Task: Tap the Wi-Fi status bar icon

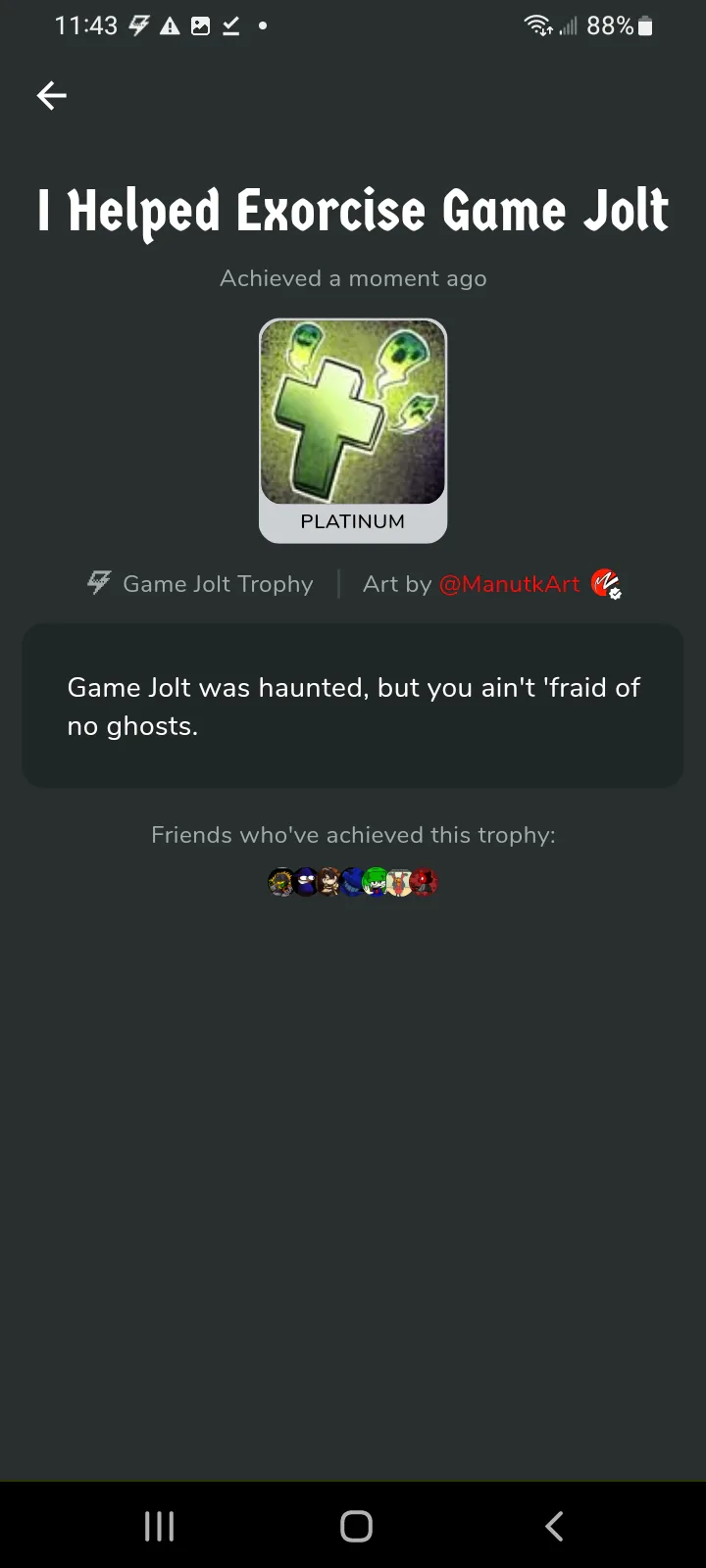Action: point(537,24)
